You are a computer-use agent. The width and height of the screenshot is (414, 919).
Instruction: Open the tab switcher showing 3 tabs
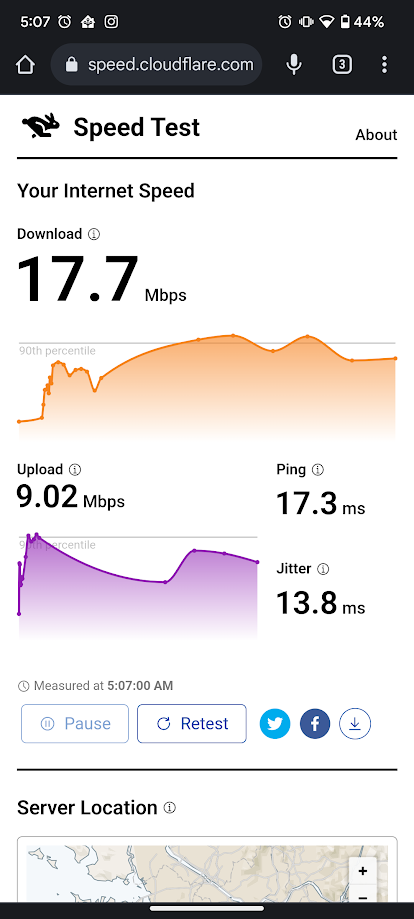pos(342,64)
